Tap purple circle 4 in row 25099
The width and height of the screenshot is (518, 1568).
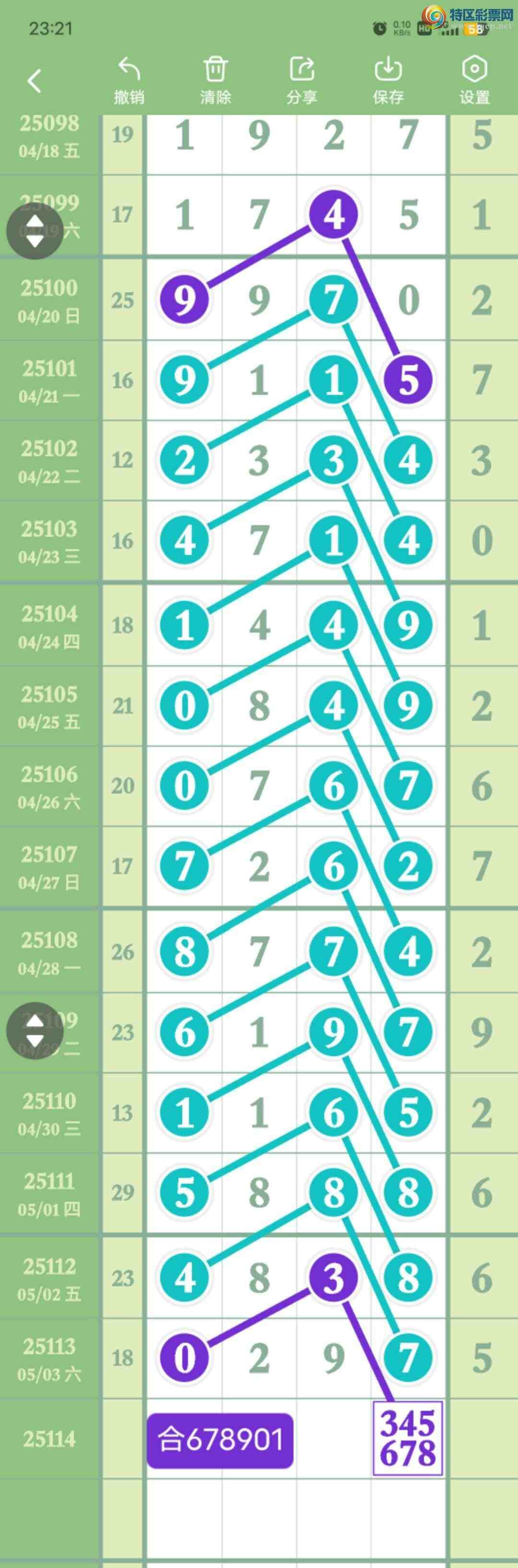pyautogui.click(x=333, y=215)
